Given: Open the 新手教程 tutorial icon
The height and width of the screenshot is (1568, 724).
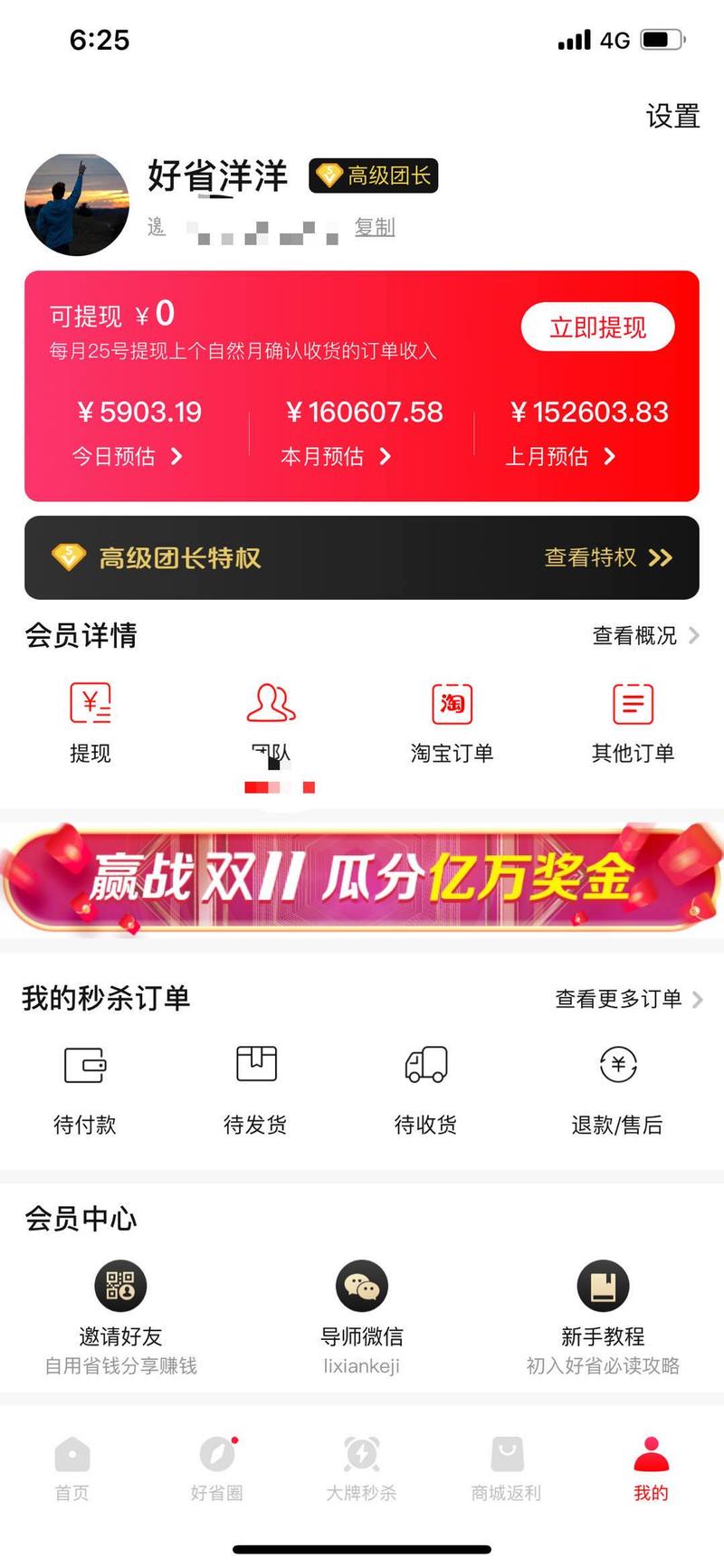Looking at the screenshot, I should (604, 1287).
